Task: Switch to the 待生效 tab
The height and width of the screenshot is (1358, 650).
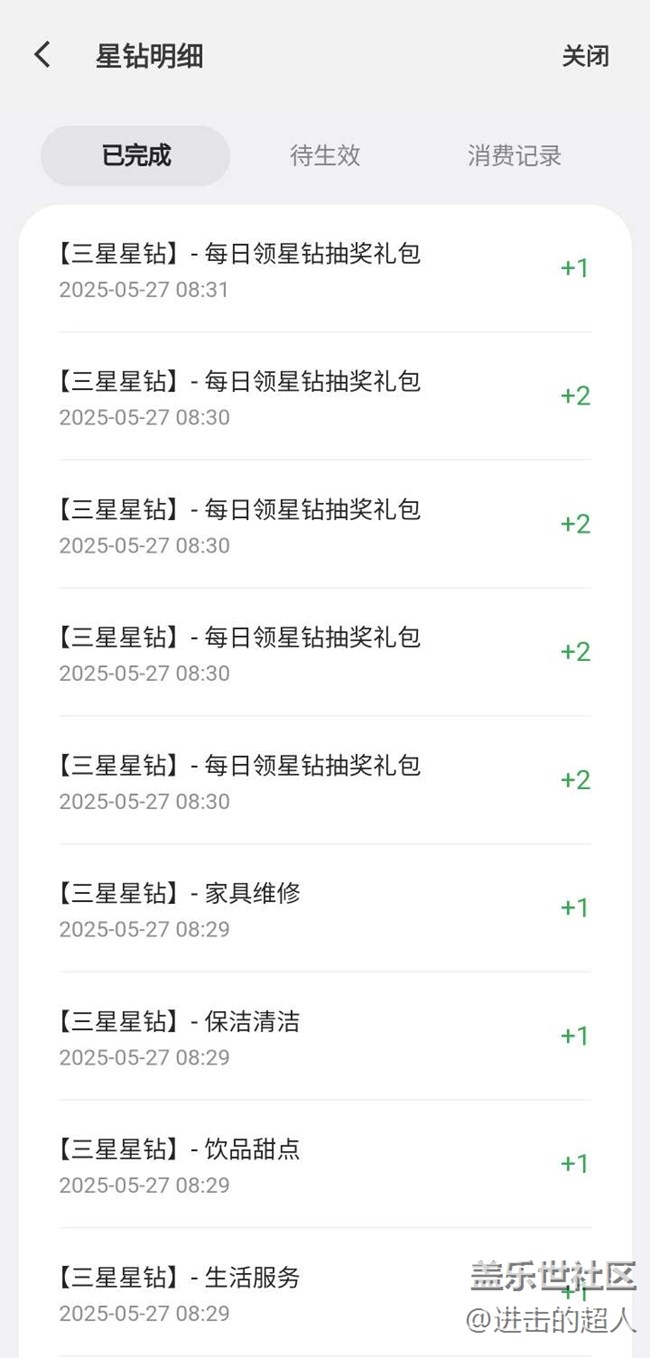Action: 325,156
